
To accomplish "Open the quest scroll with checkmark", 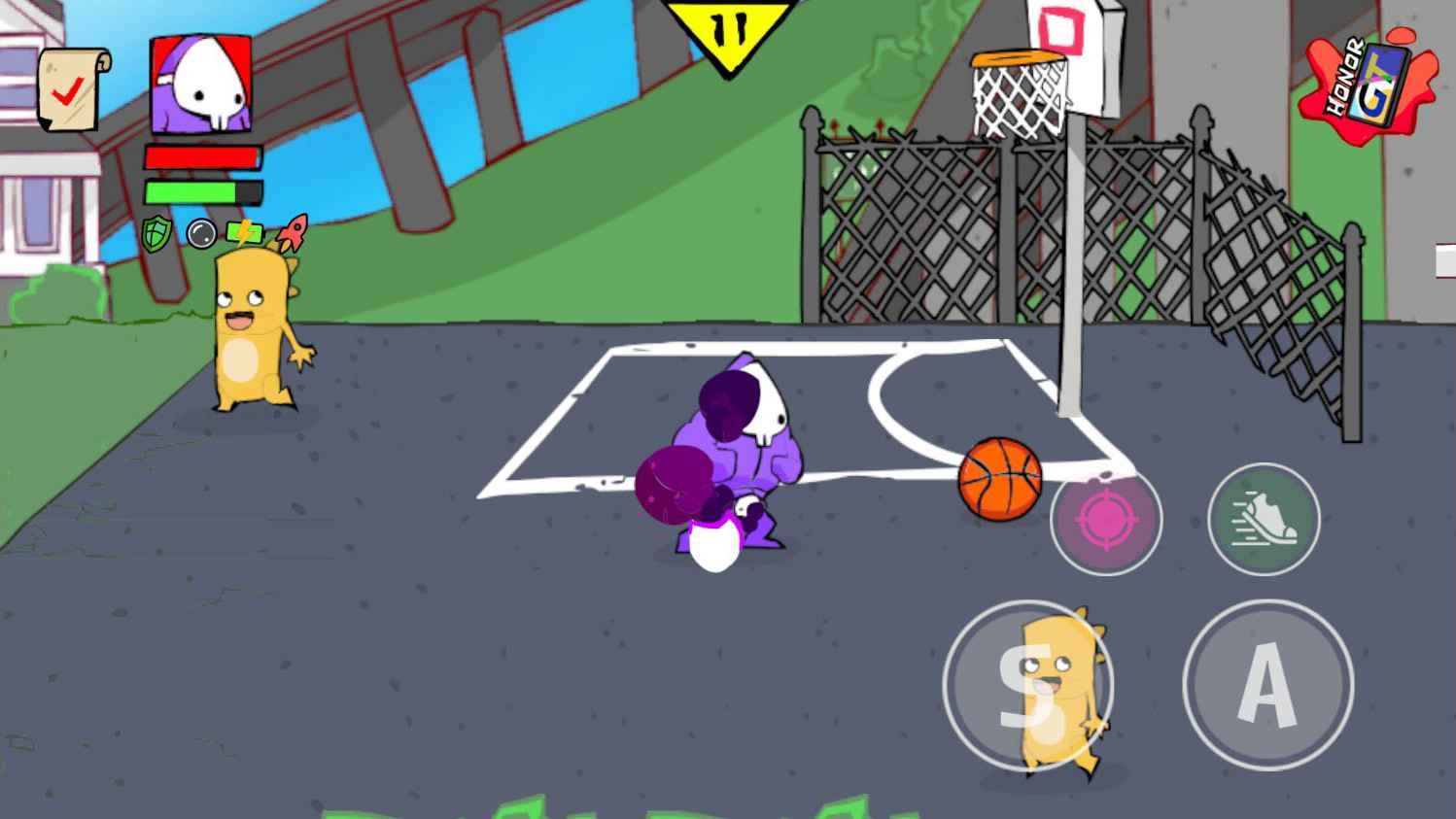I will point(73,89).
